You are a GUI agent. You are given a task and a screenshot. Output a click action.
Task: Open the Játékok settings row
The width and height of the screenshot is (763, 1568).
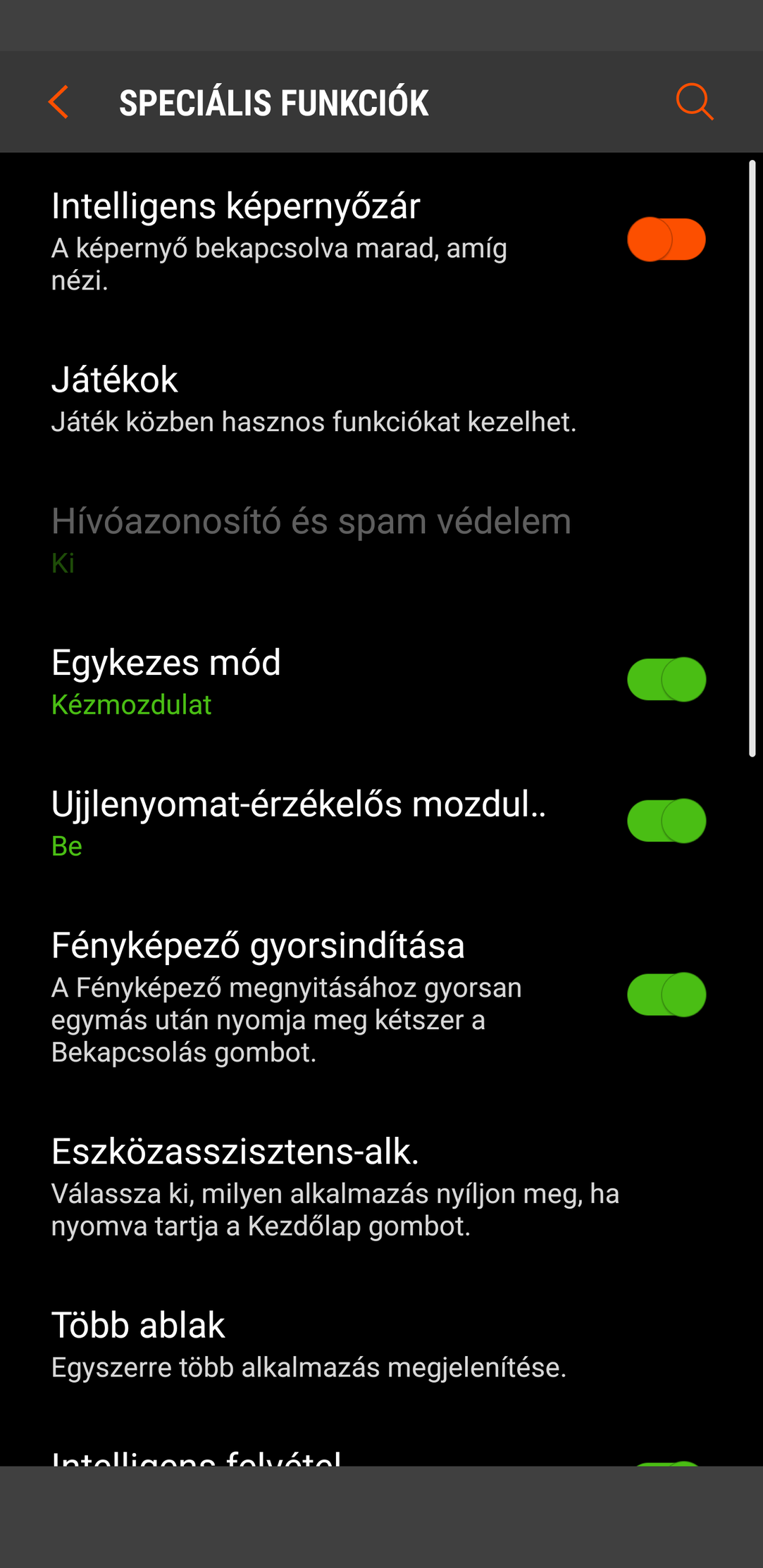381,399
